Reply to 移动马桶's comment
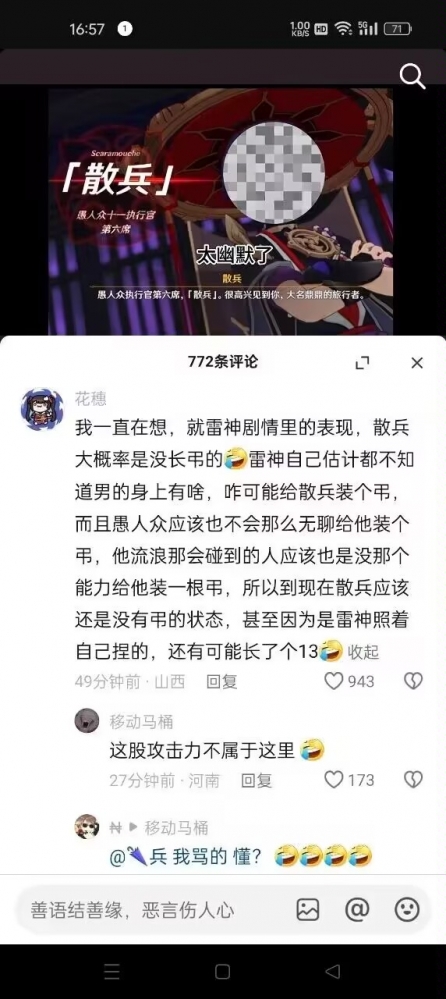This screenshot has width=446, height=999. coord(256,780)
